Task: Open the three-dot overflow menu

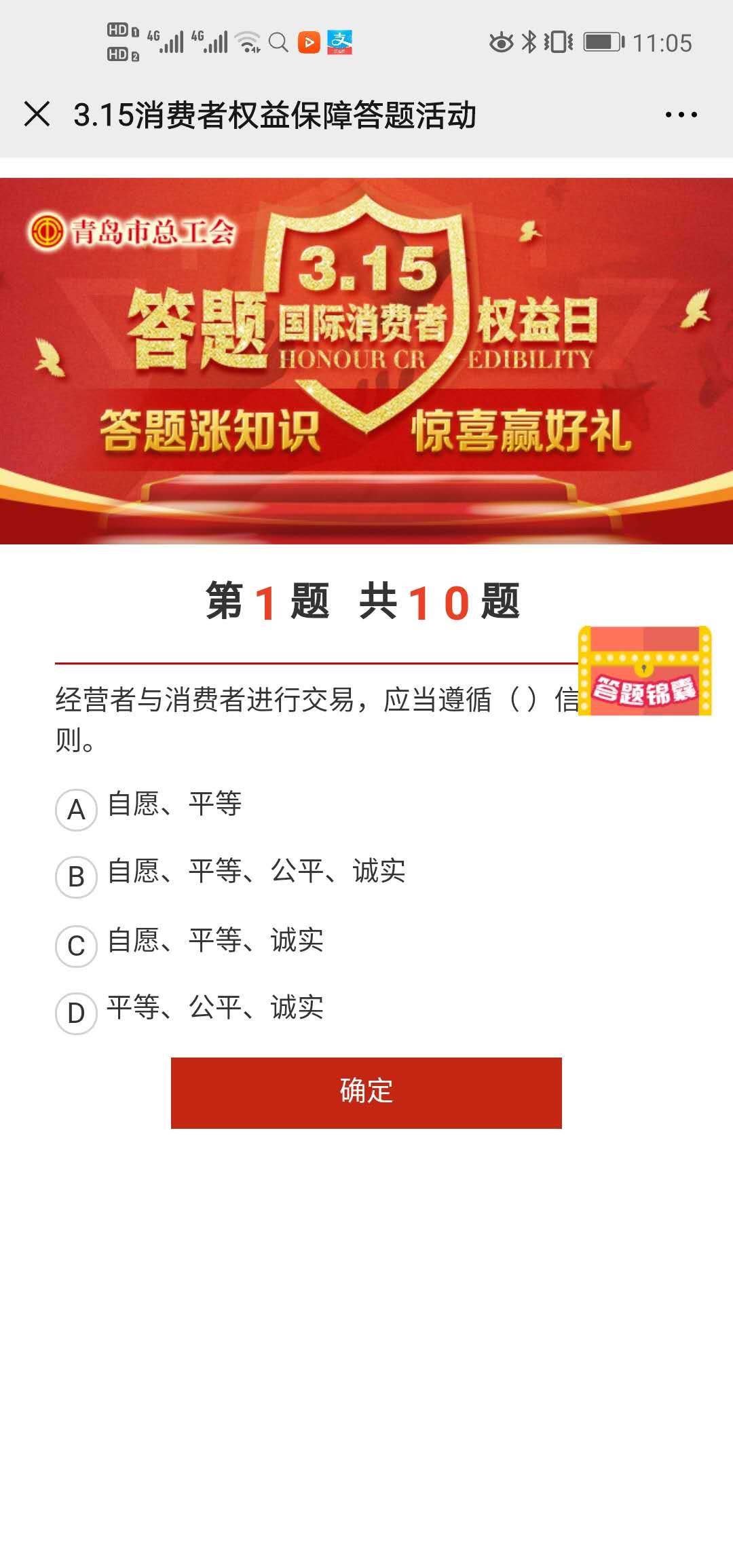Action: point(681,115)
